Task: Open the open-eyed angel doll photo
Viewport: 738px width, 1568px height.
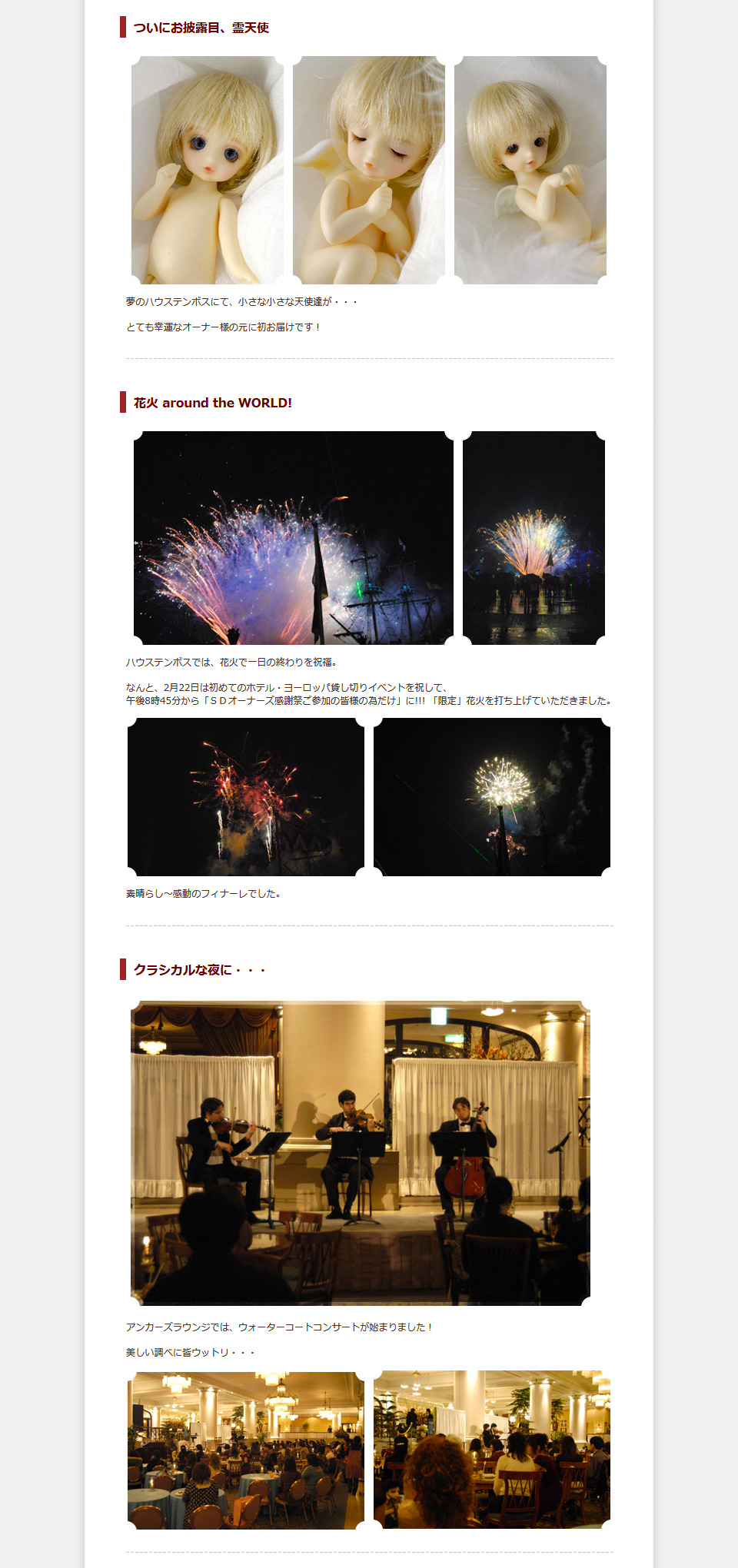Action: (208, 170)
